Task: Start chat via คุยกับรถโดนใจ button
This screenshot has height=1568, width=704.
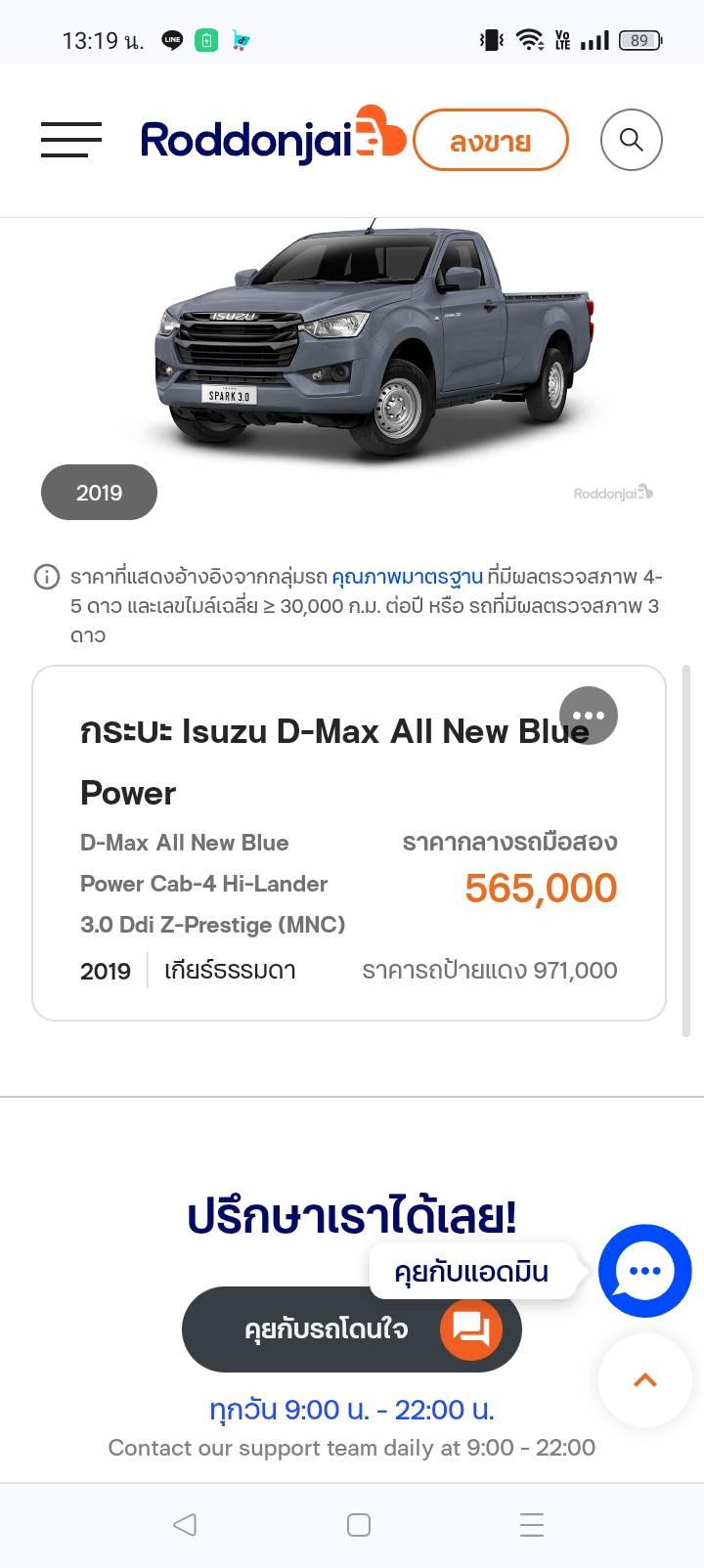Action: pyautogui.click(x=352, y=1329)
